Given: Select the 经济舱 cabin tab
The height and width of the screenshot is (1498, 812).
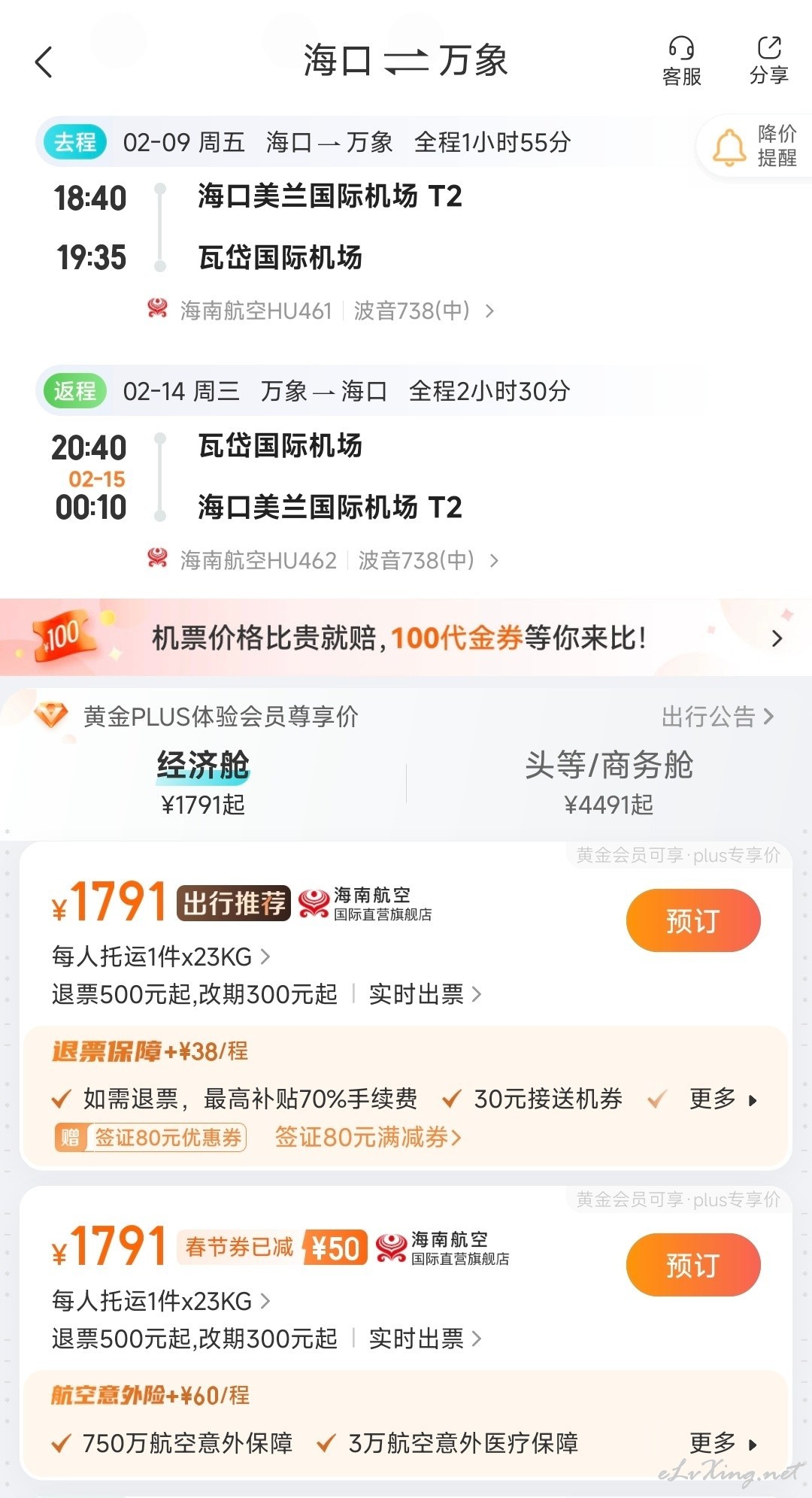Looking at the screenshot, I should [203, 782].
